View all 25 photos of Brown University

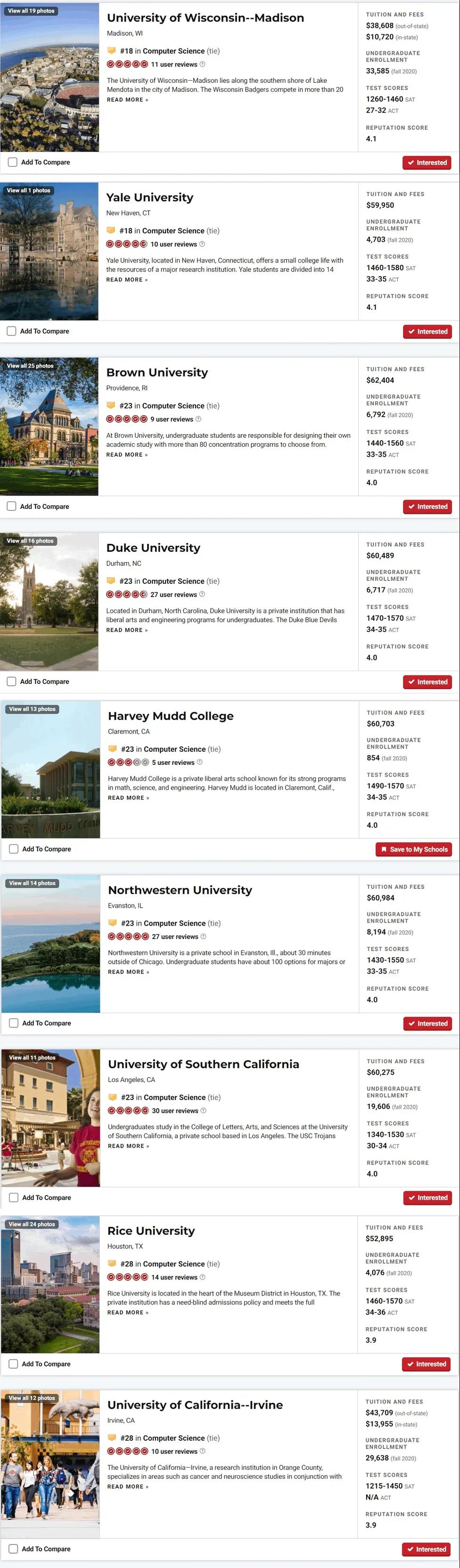(31, 366)
